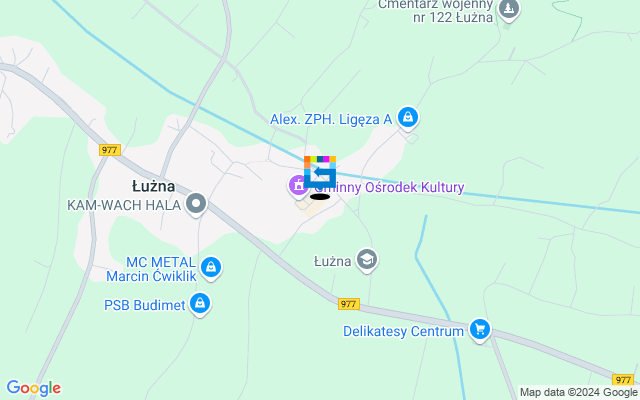Tap the KAM-WACH HALA place pin
This screenshot has width=640, height=400.
(x=196, y=205)
